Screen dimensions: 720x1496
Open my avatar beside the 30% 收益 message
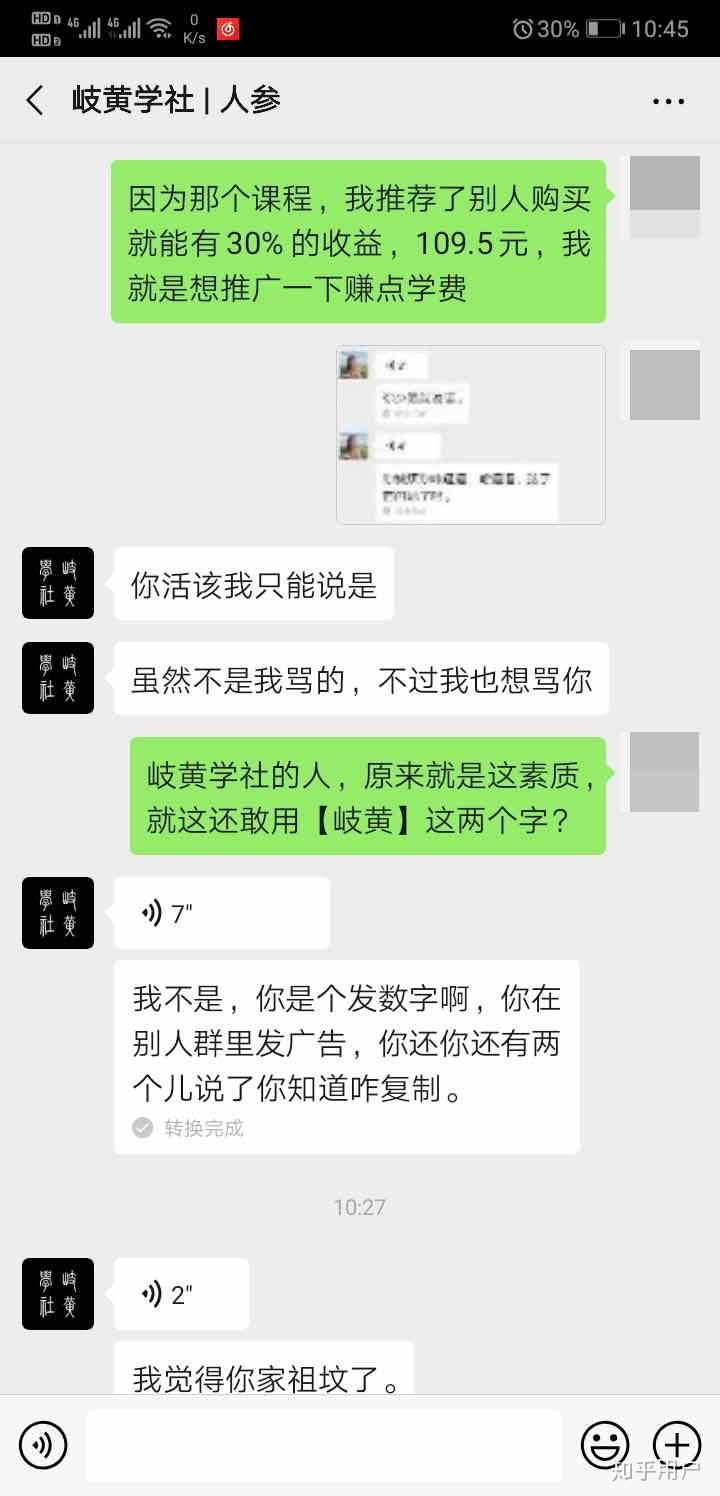[664, 197]
